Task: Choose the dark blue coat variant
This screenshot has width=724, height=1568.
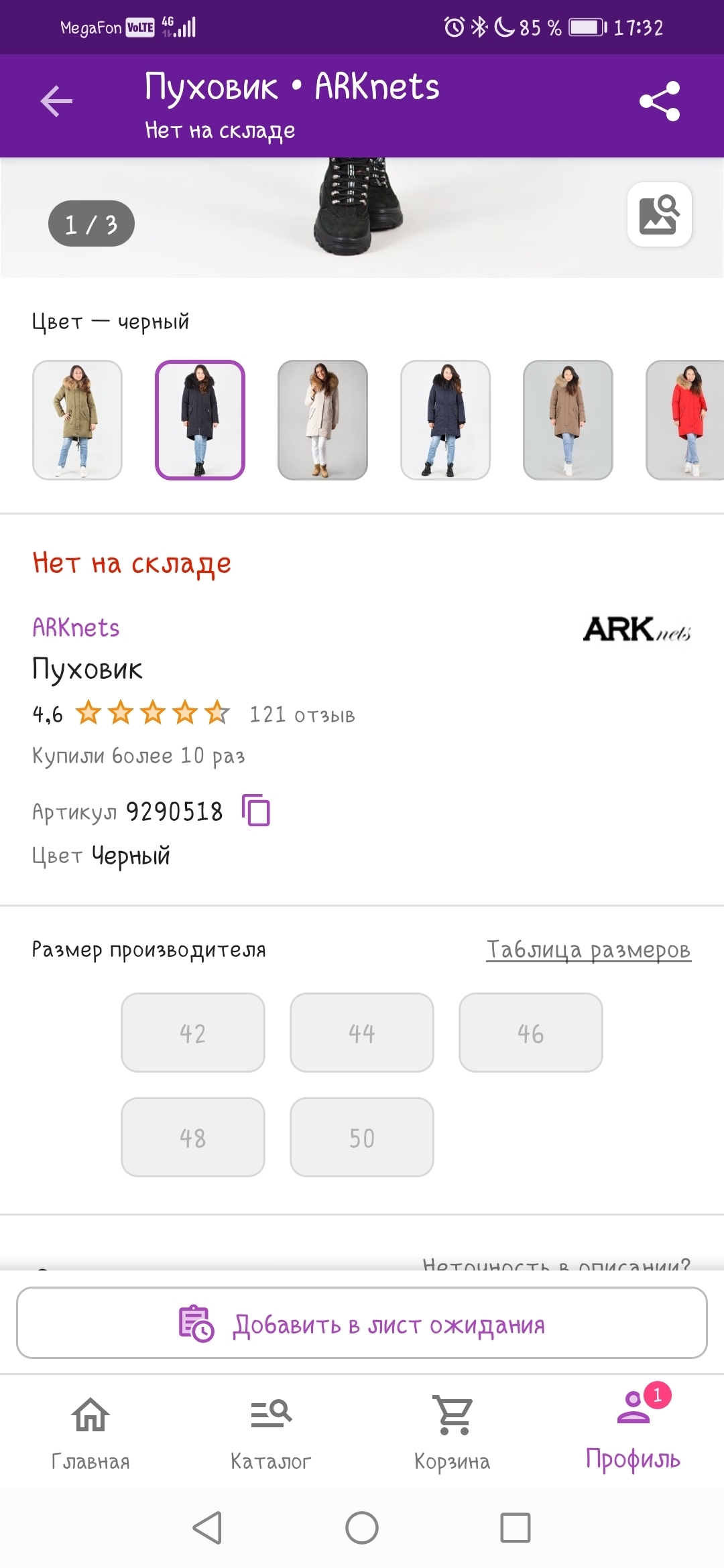Action: (445, 420)
